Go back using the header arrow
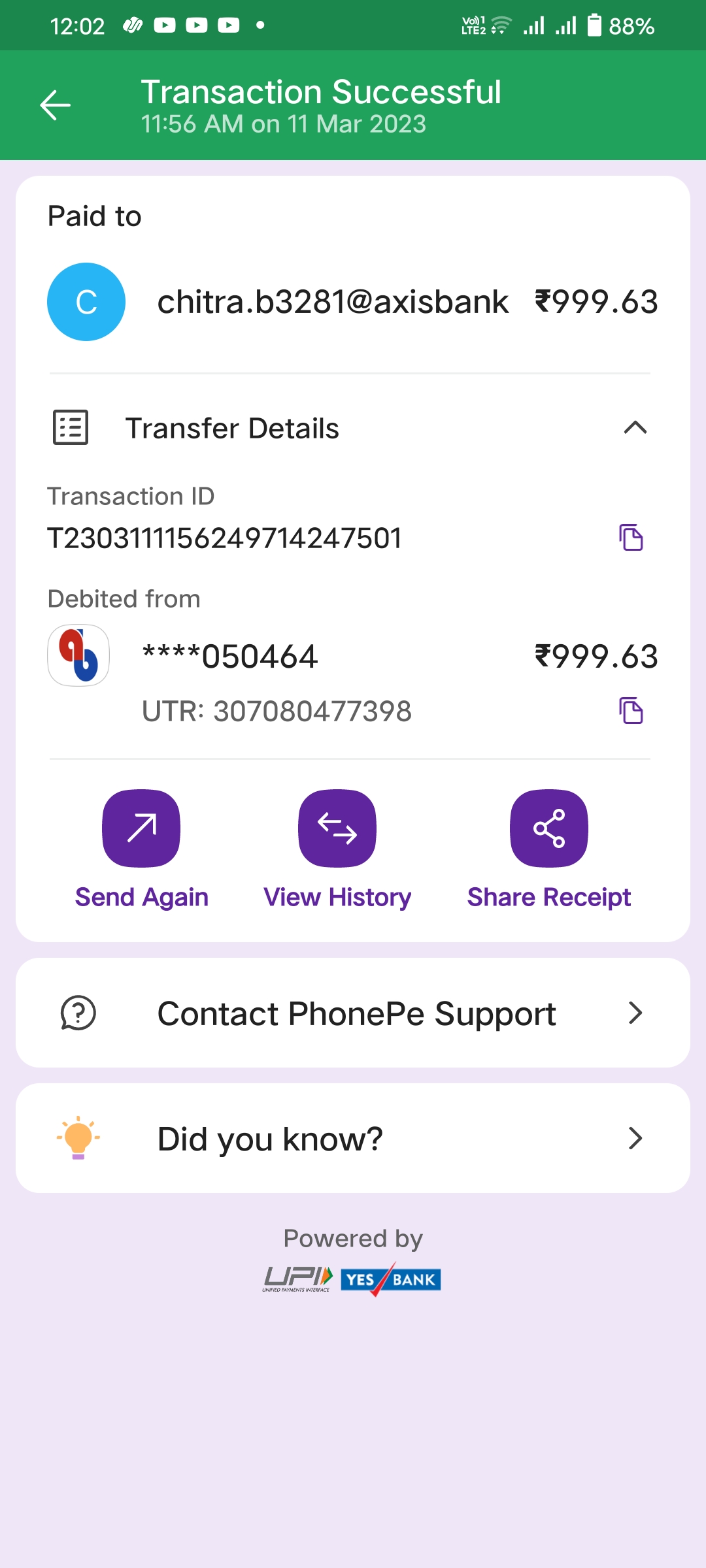This screenshot has height=1568, width=706. click(56, 105)
